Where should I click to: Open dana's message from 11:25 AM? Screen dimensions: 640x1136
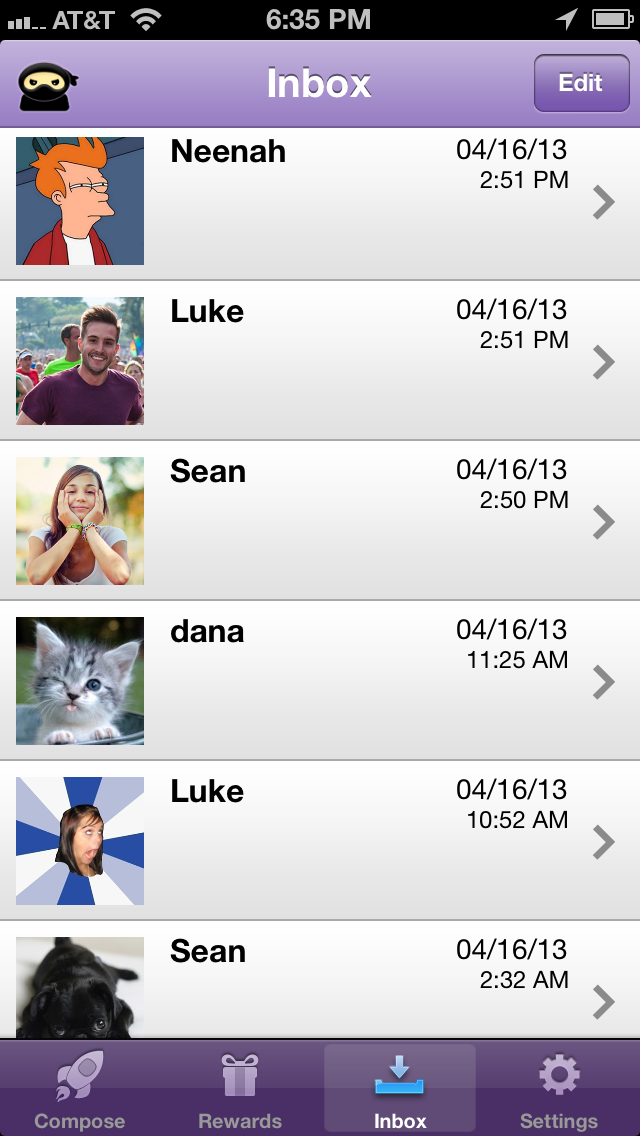pyautogui.click(x=320, y=681)
